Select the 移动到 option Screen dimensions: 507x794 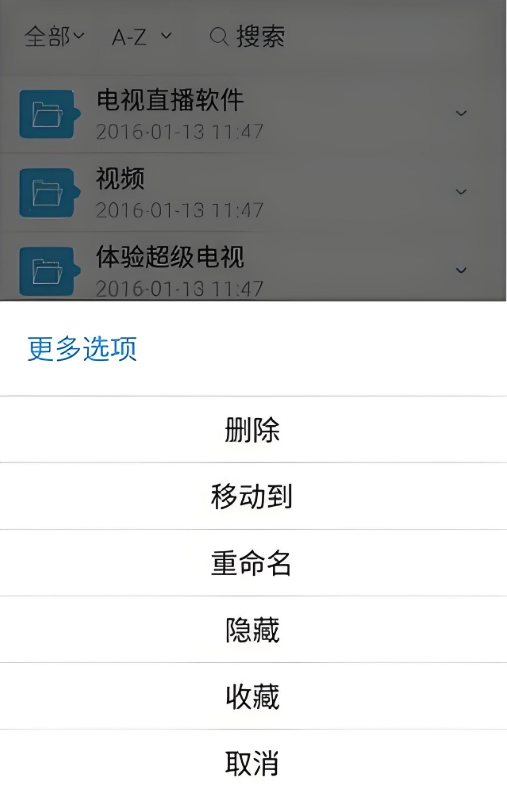[x=253, y=496]
